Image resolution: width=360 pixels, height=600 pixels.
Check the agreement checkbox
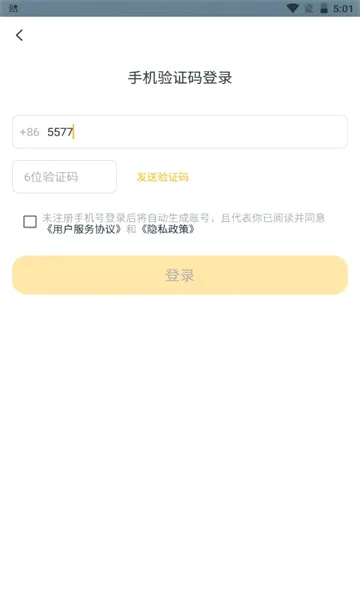[30, 222]
